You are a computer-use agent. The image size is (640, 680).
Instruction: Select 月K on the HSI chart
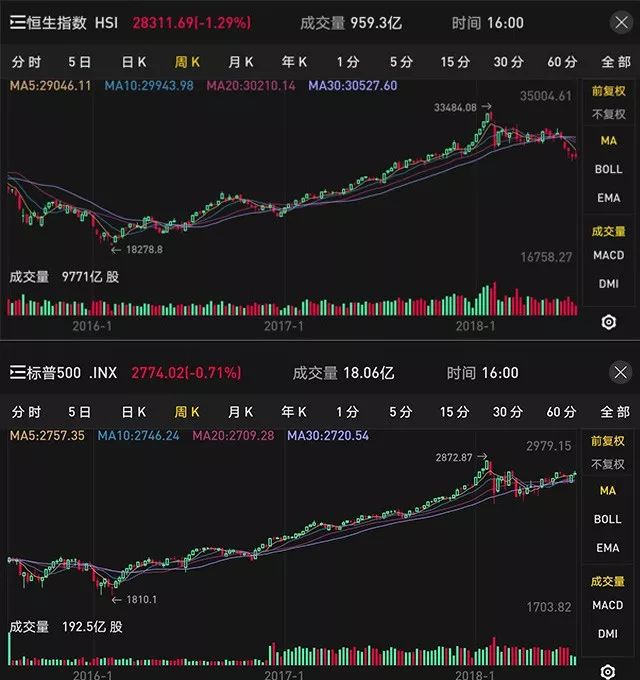[x=241, y=62]
